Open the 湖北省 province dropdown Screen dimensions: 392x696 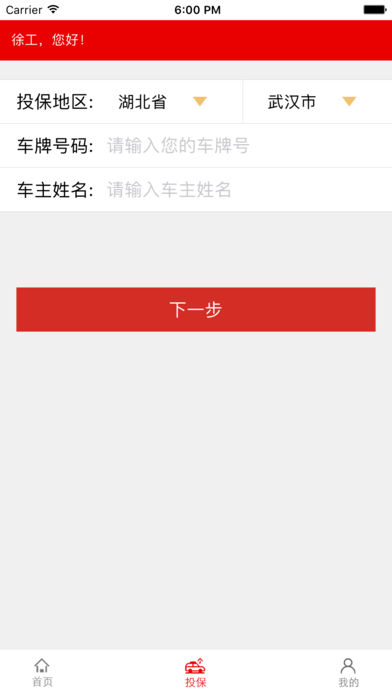click(162, 102)
